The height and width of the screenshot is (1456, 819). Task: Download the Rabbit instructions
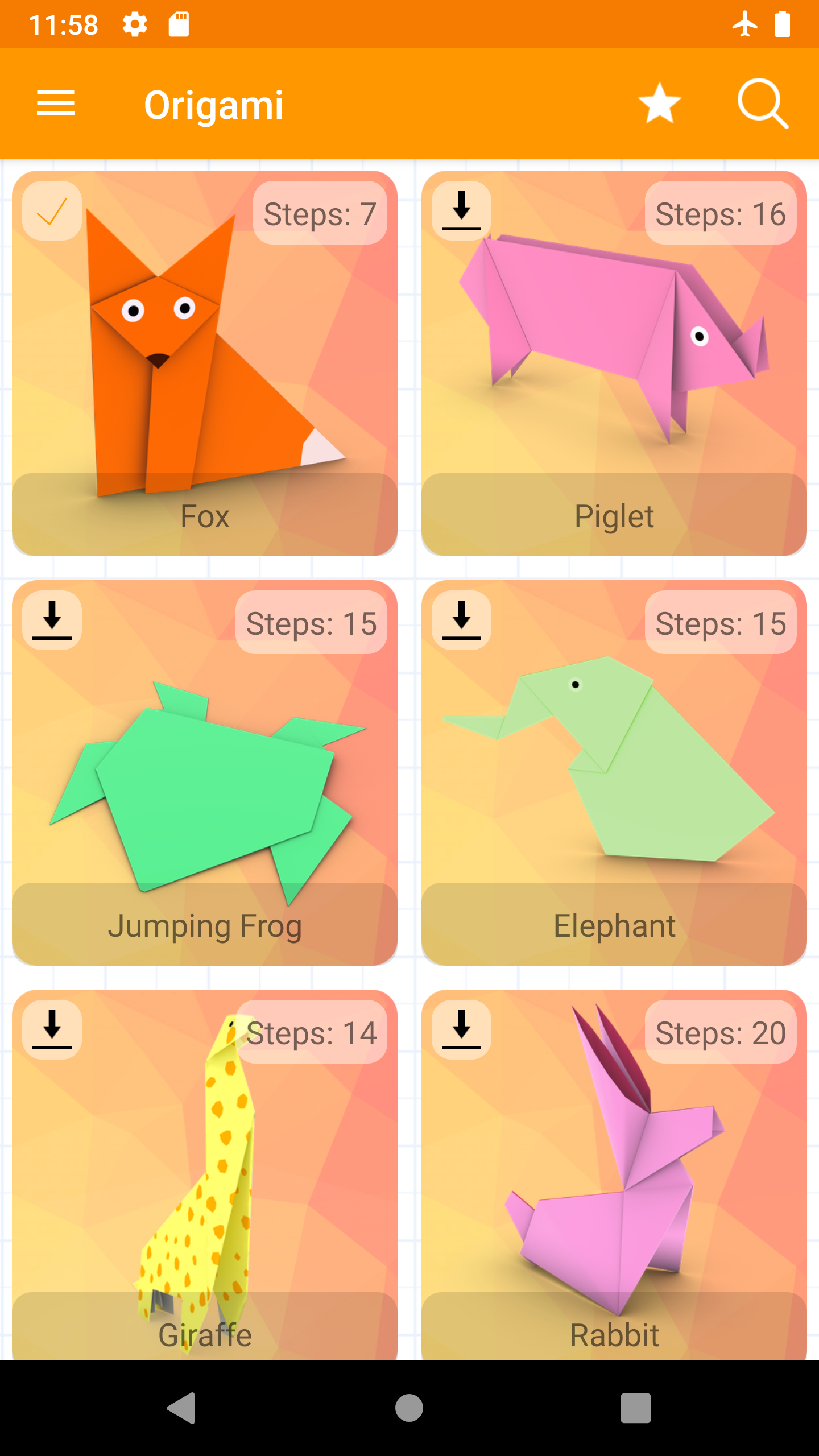click(461, 1029)
